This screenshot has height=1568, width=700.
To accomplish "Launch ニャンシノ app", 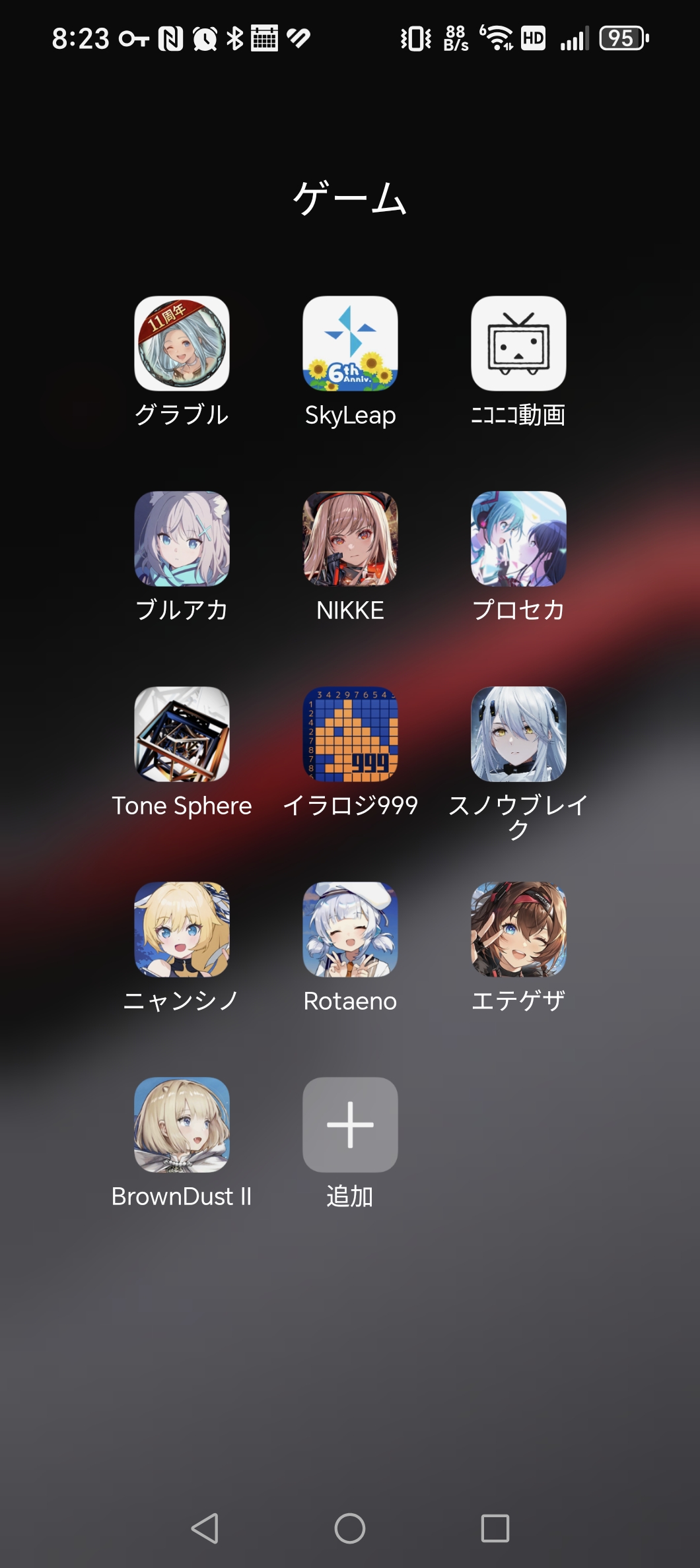I will (182, 929).
